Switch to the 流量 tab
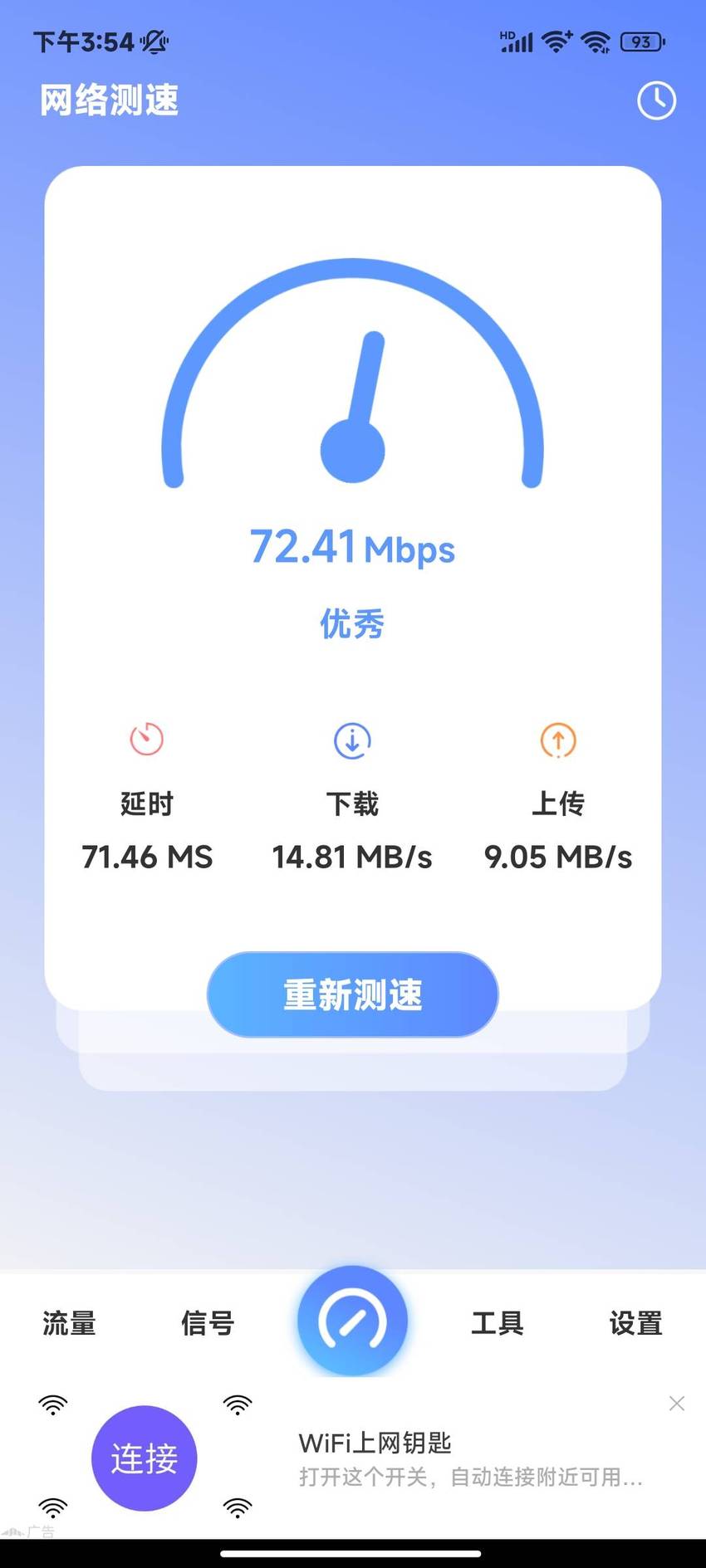The image size is (706, 1568). pyautogui.click(x=69, y=1323)
